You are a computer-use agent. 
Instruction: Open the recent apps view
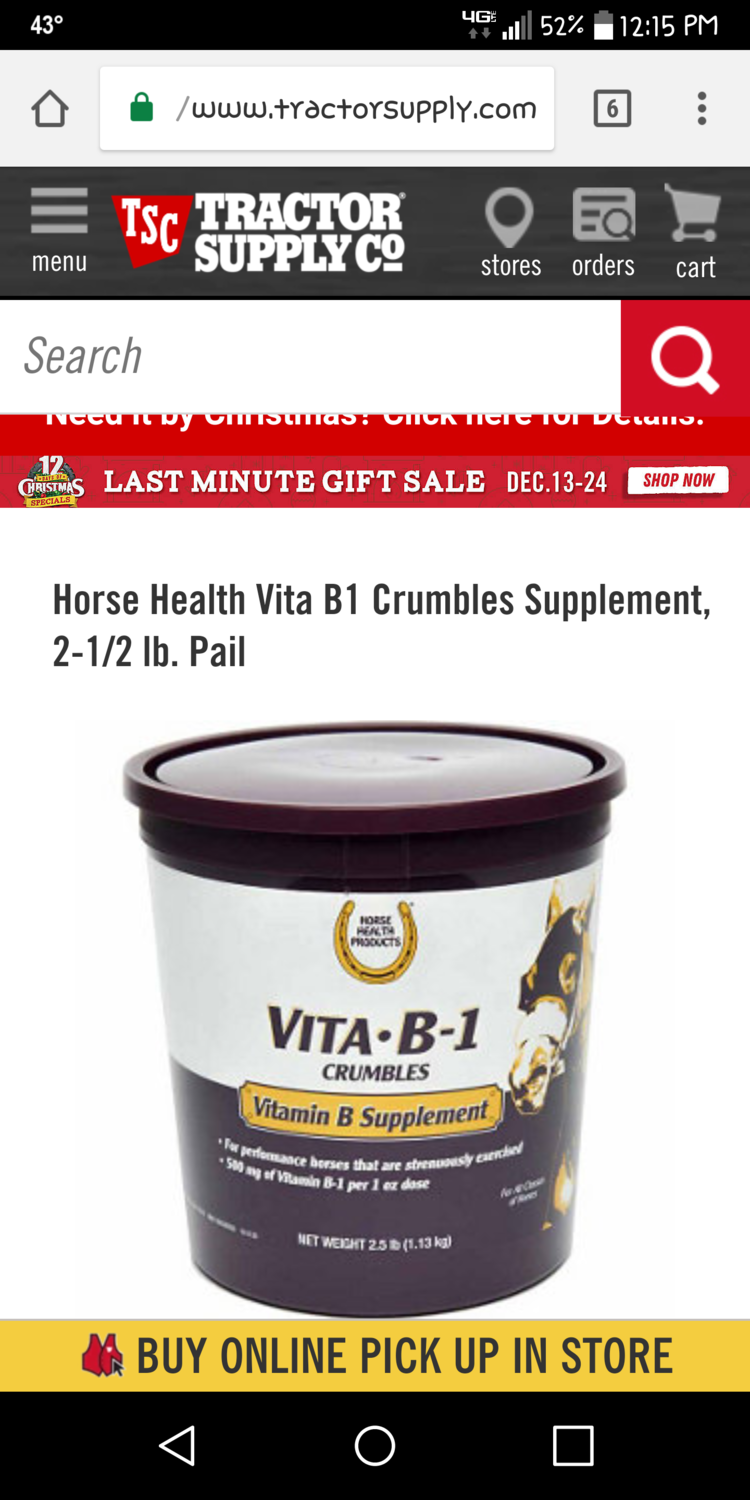pyautogui.click(x=573, y=1445)
